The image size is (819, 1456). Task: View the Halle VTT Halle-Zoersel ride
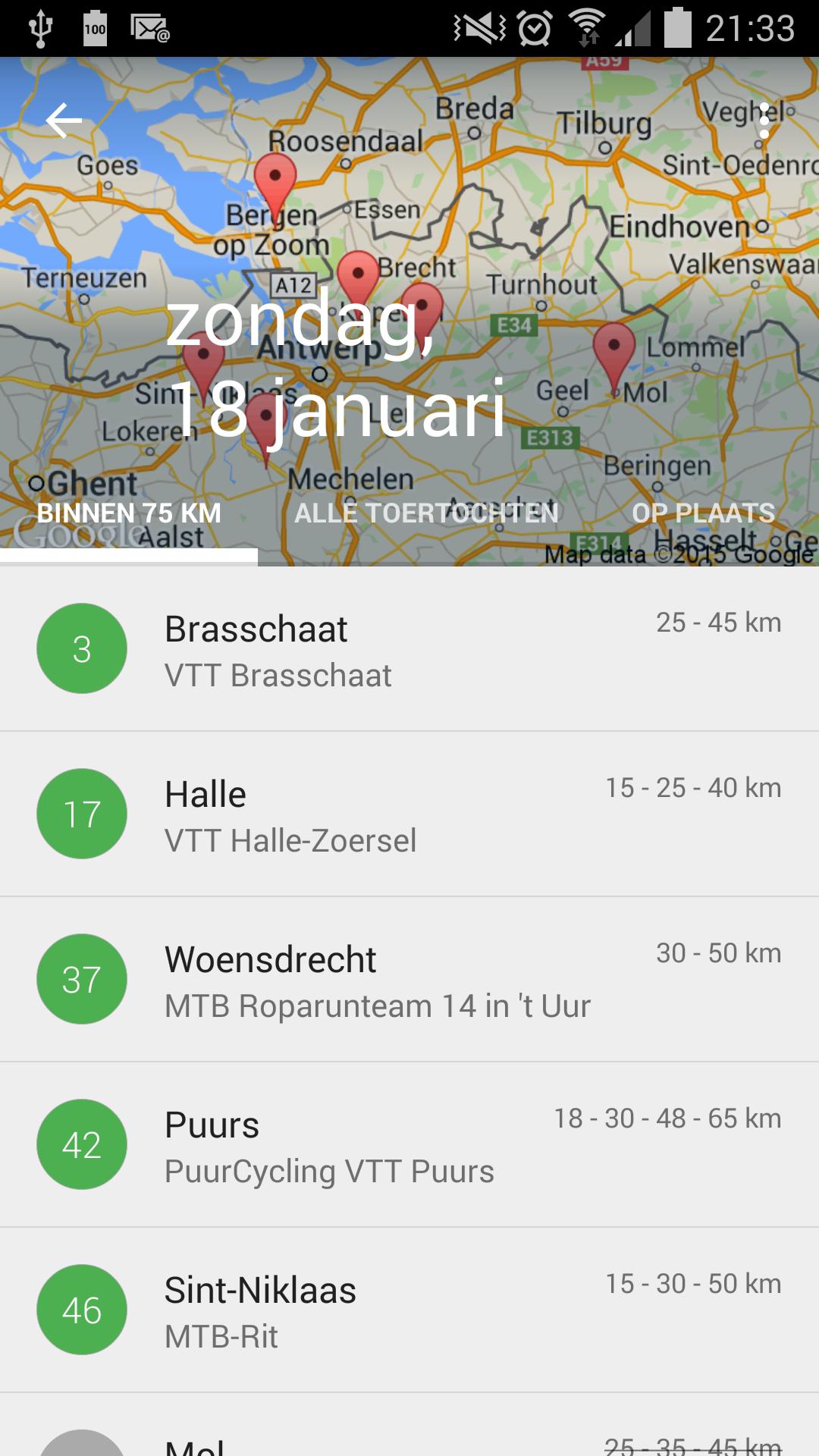click(409, 814)
